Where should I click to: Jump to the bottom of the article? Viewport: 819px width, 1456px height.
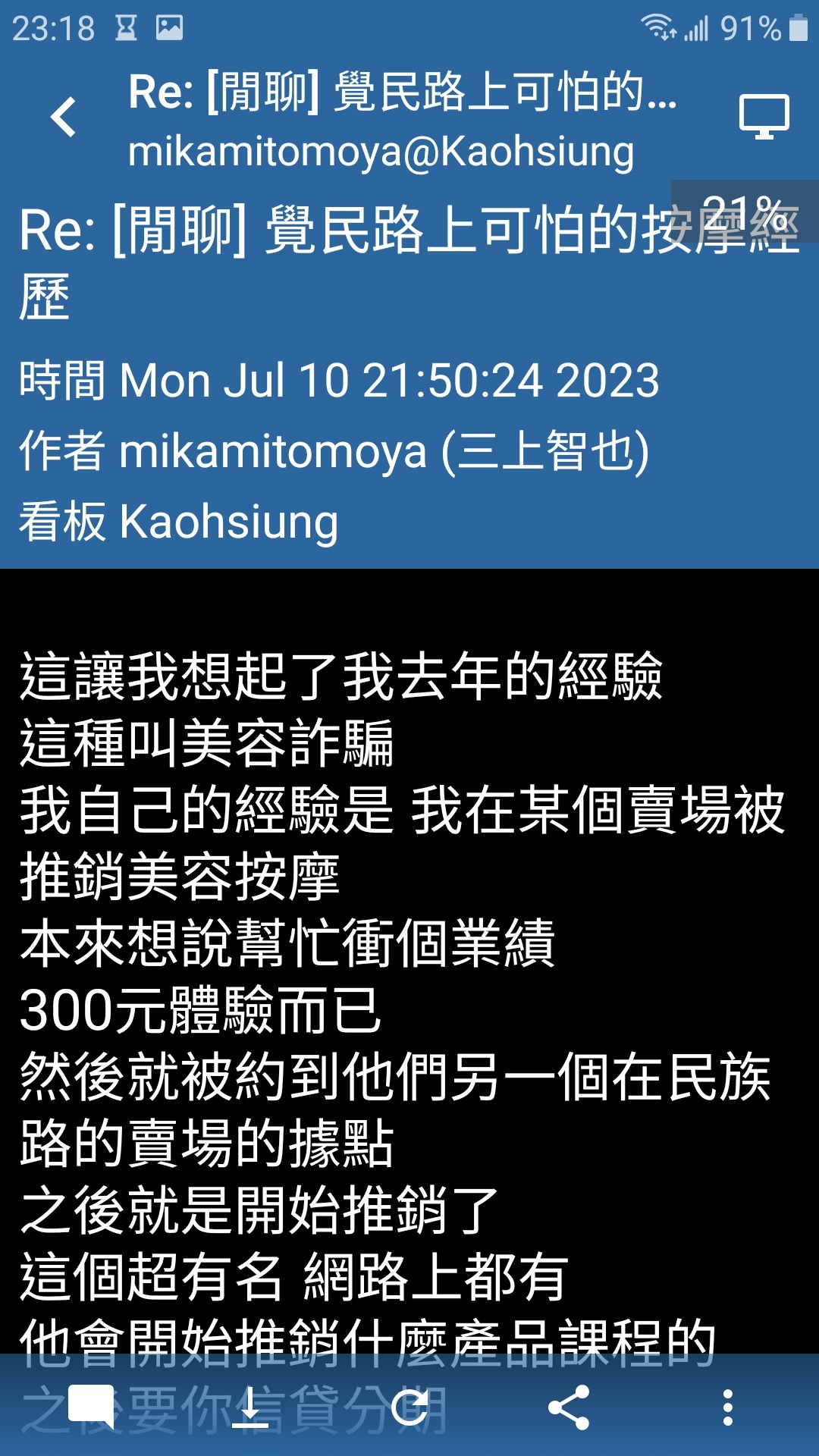point(250,1407)
